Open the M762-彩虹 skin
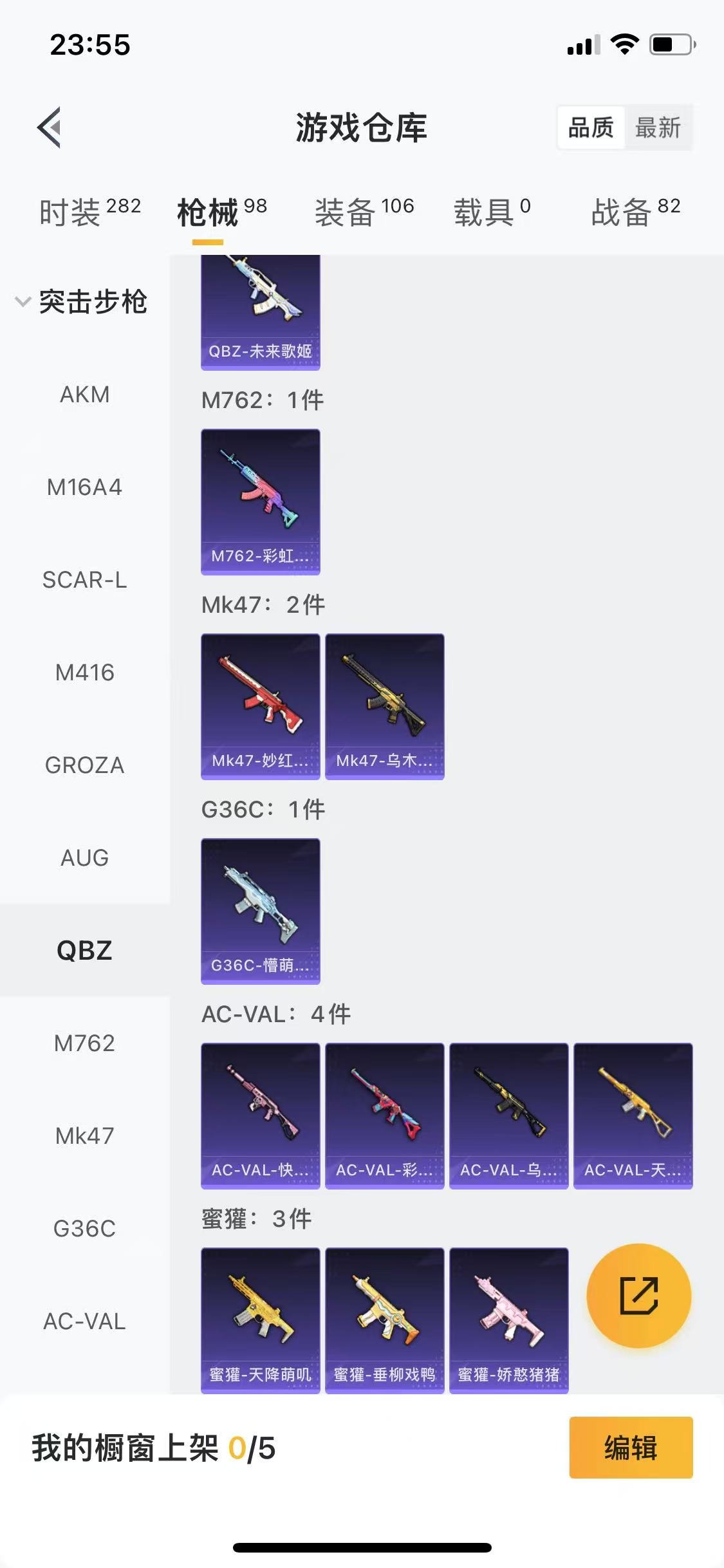This screenshot has width=724, height=1568. point(260,502)
